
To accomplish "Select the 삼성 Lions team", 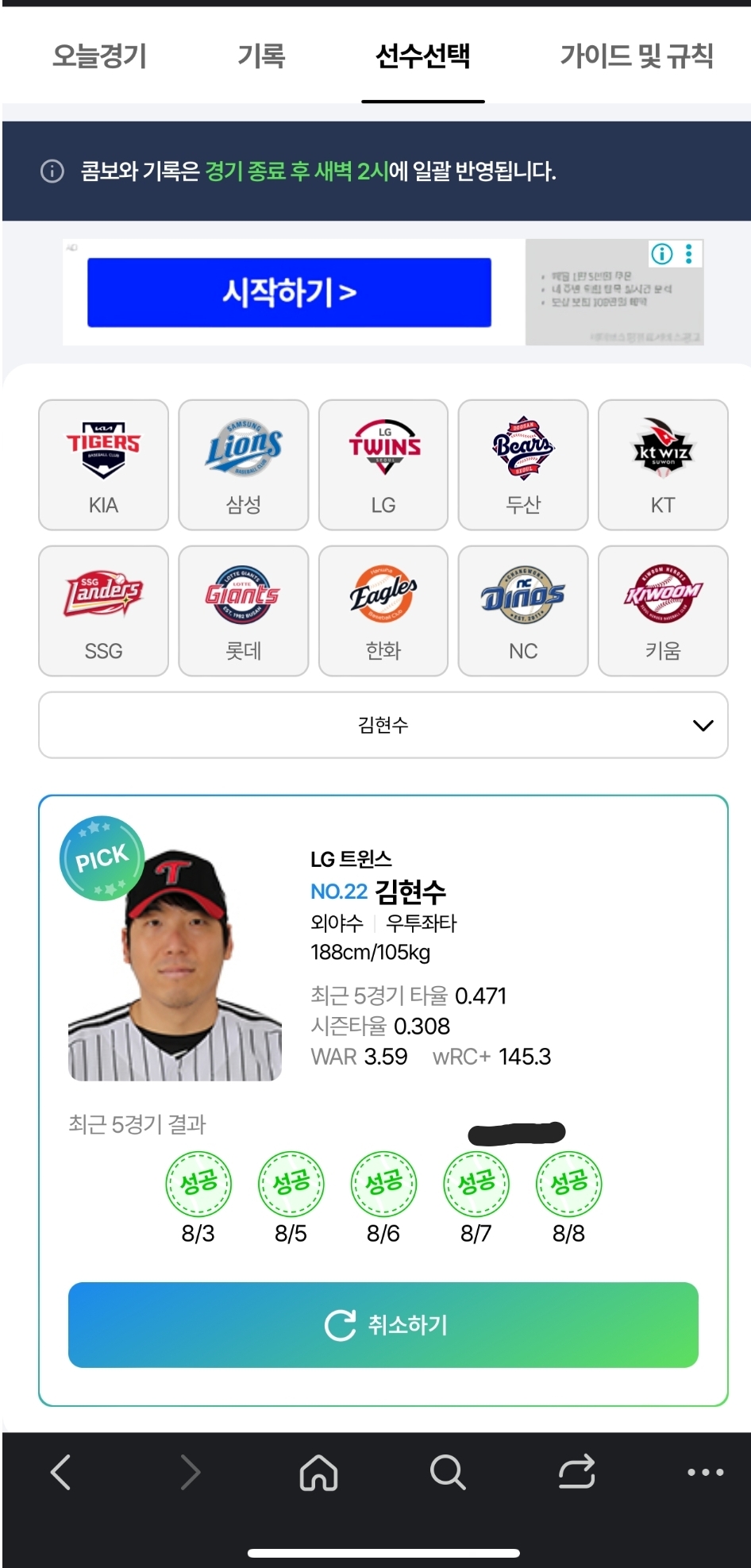I will (x=244, y=464).
